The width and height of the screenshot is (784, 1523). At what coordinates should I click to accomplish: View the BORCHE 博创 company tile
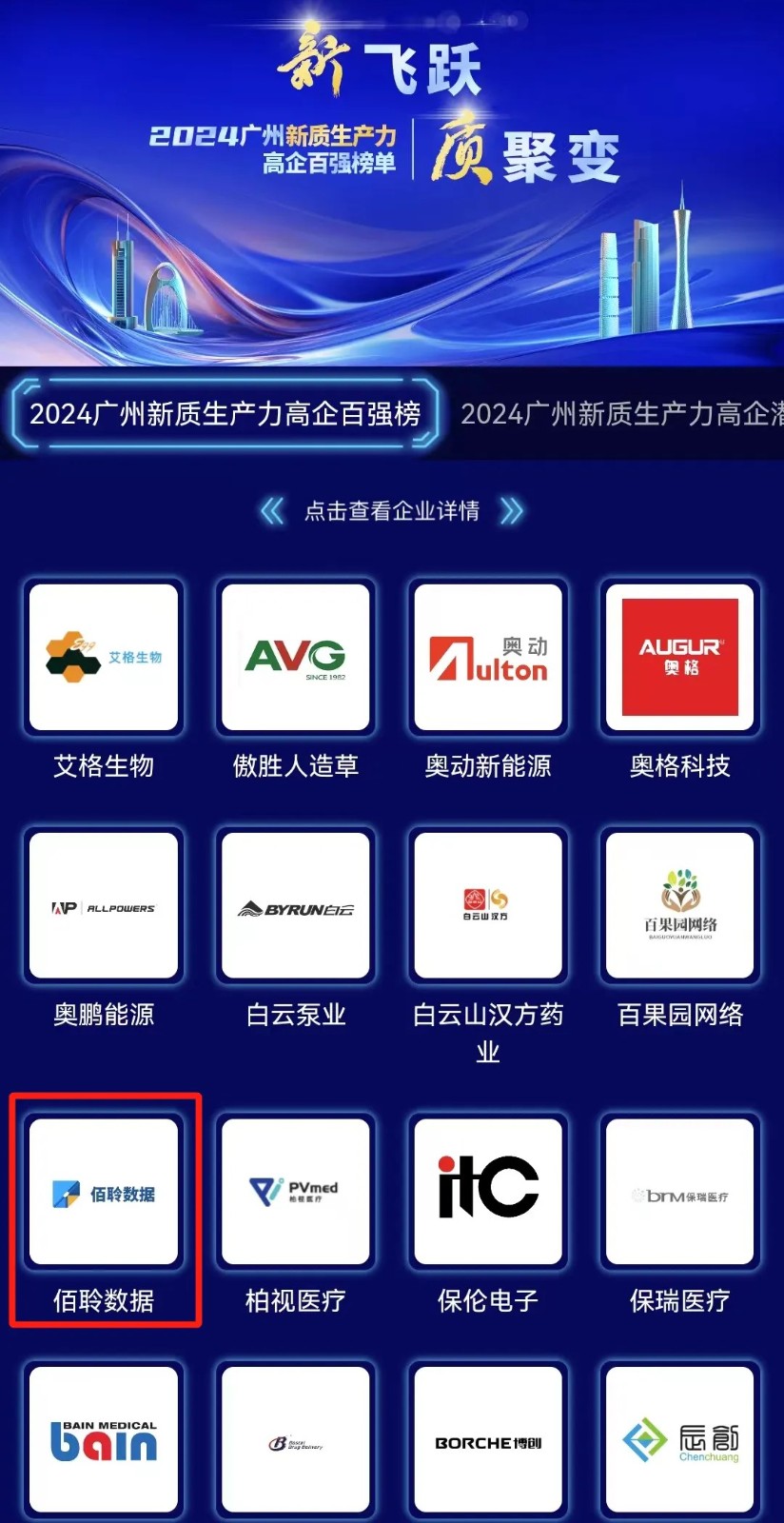pyautogui.click(x=488, y=1440)
